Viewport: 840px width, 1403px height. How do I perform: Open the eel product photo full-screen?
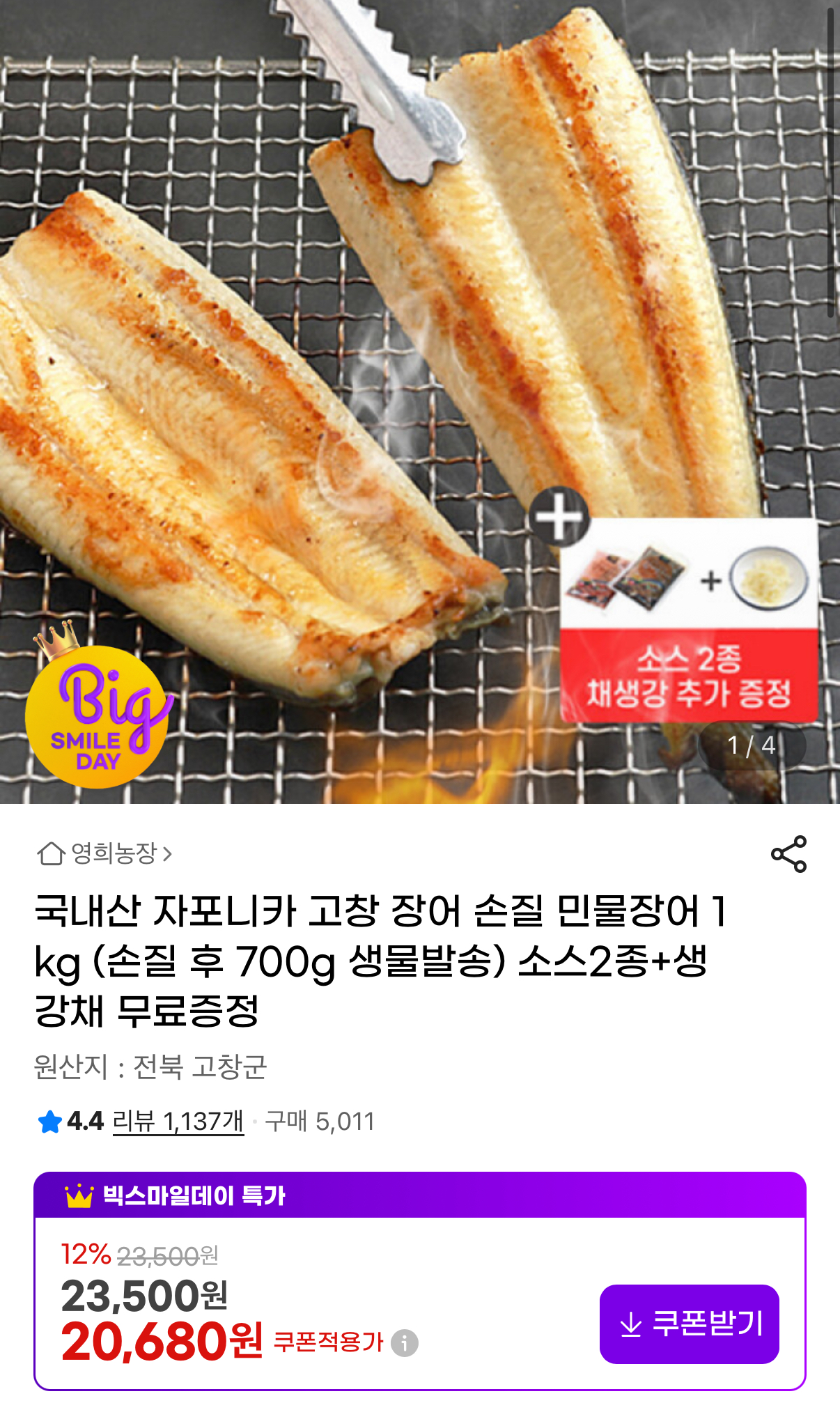click(420, 402)
